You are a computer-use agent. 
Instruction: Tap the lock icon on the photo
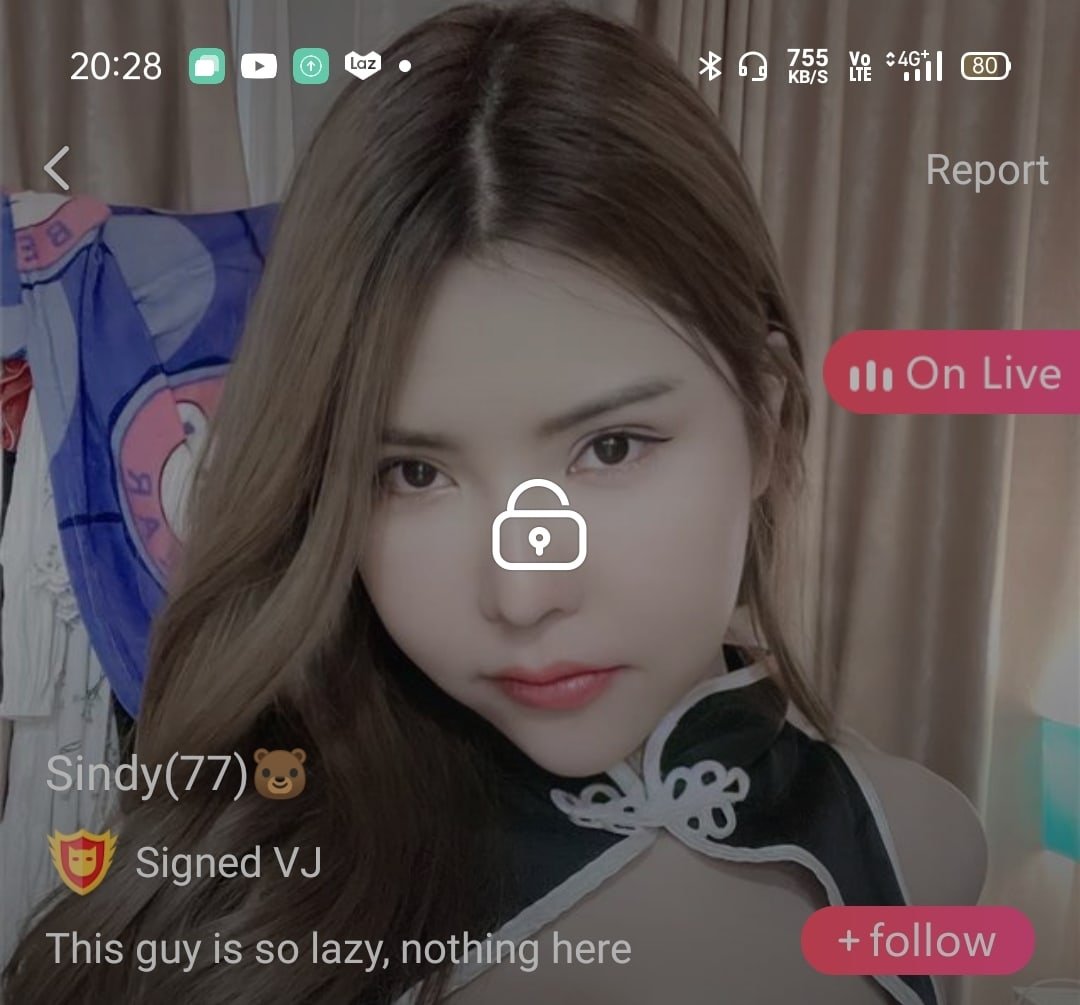[x=539, y=526]
